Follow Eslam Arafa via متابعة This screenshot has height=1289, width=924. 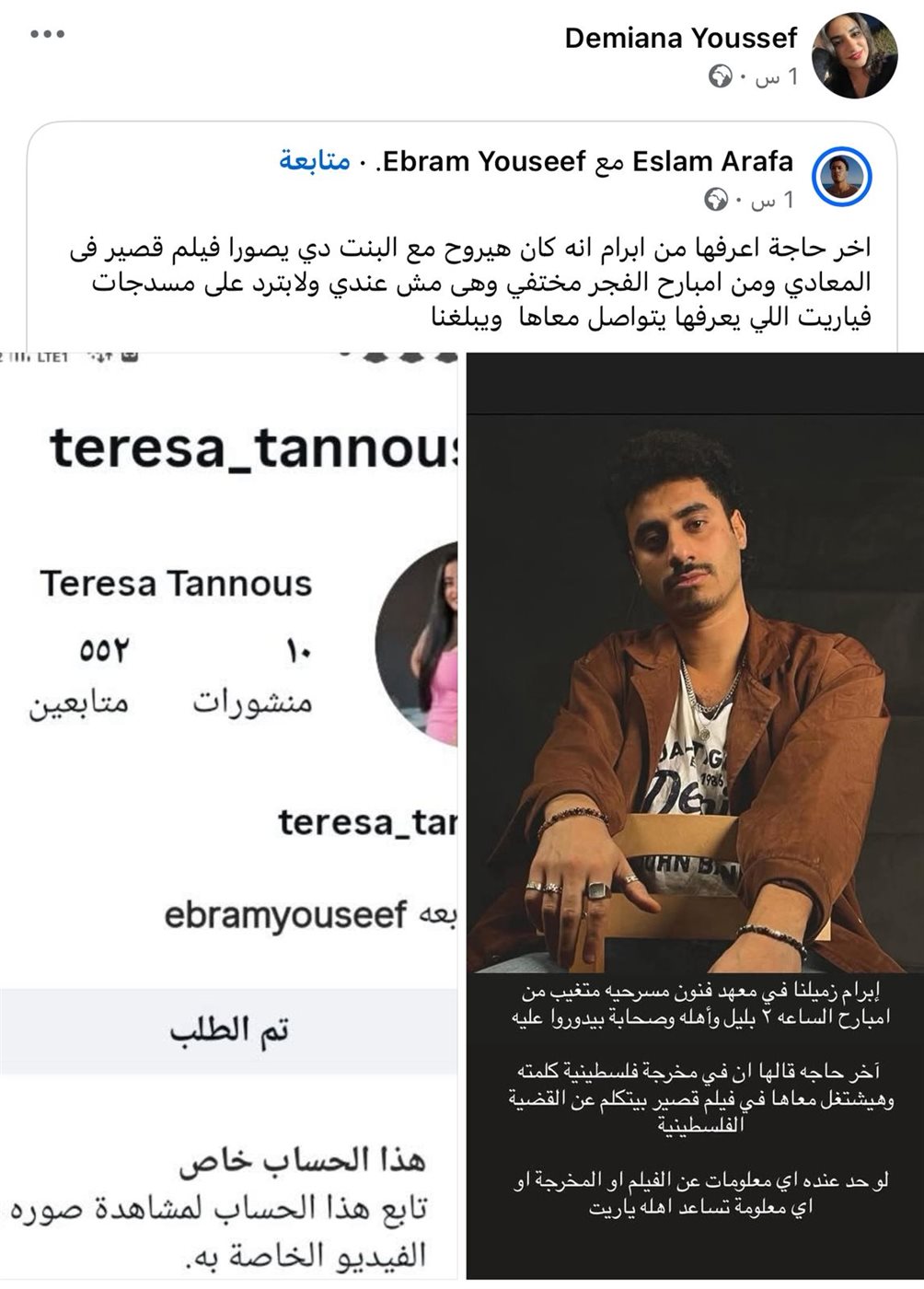pos(315,162)
